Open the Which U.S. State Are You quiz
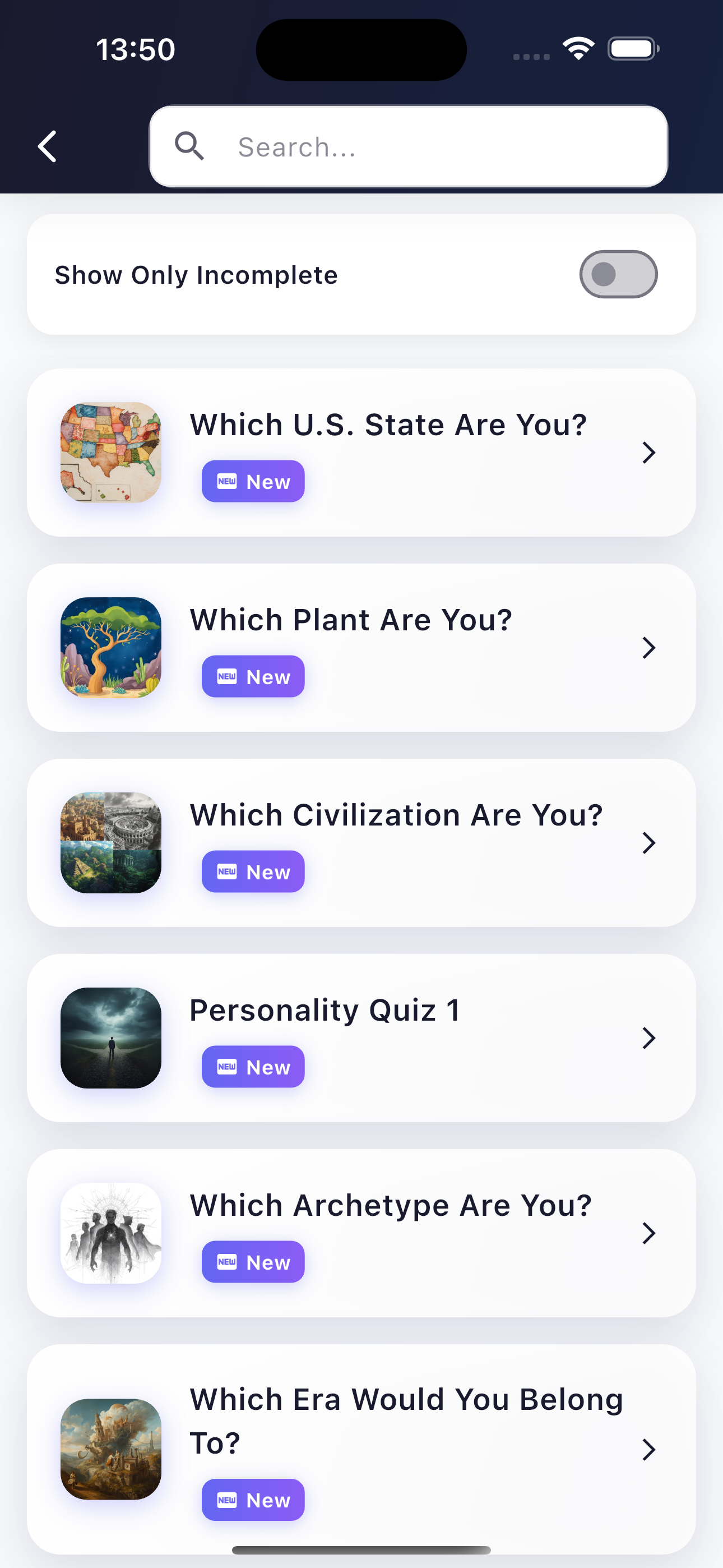 point(361,452)
